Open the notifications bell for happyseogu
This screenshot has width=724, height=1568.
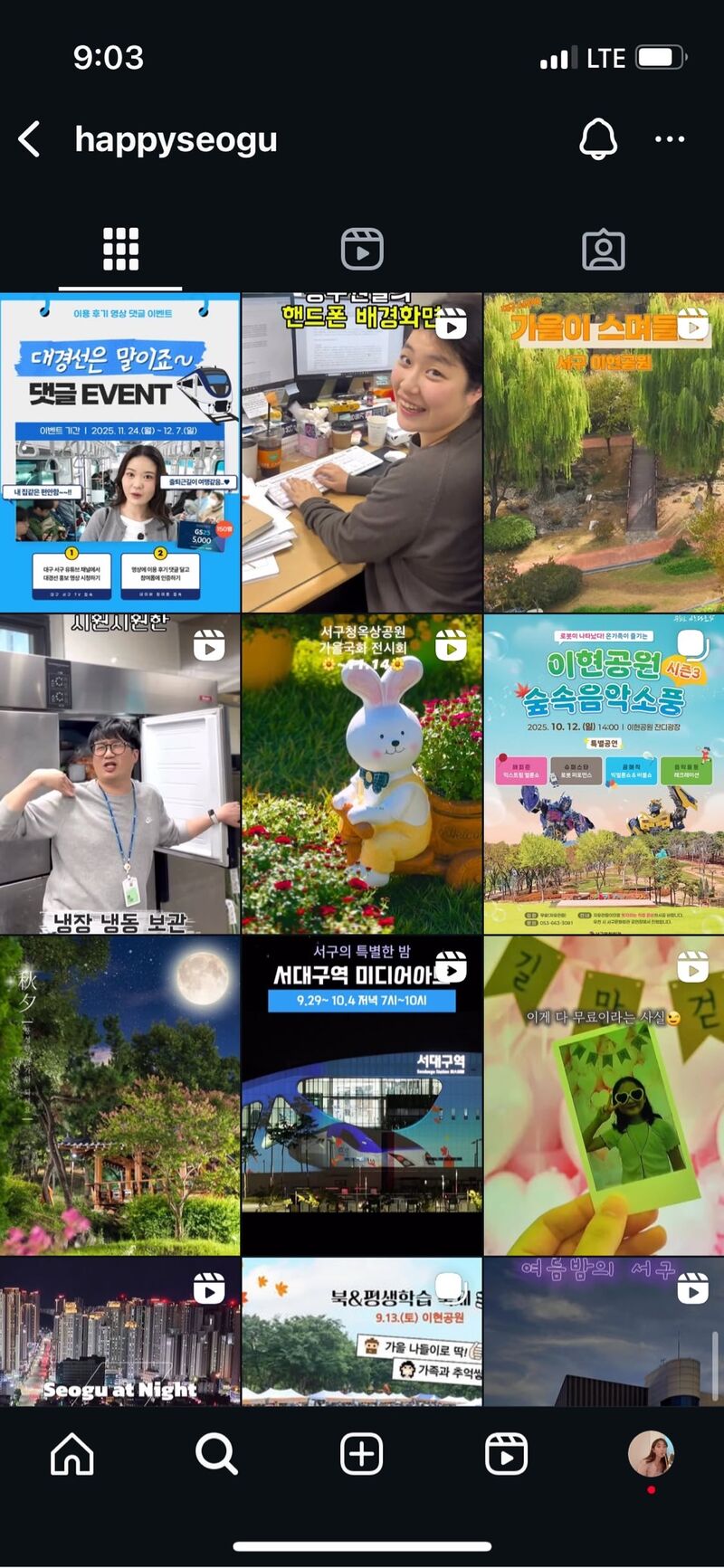[597, 139]
